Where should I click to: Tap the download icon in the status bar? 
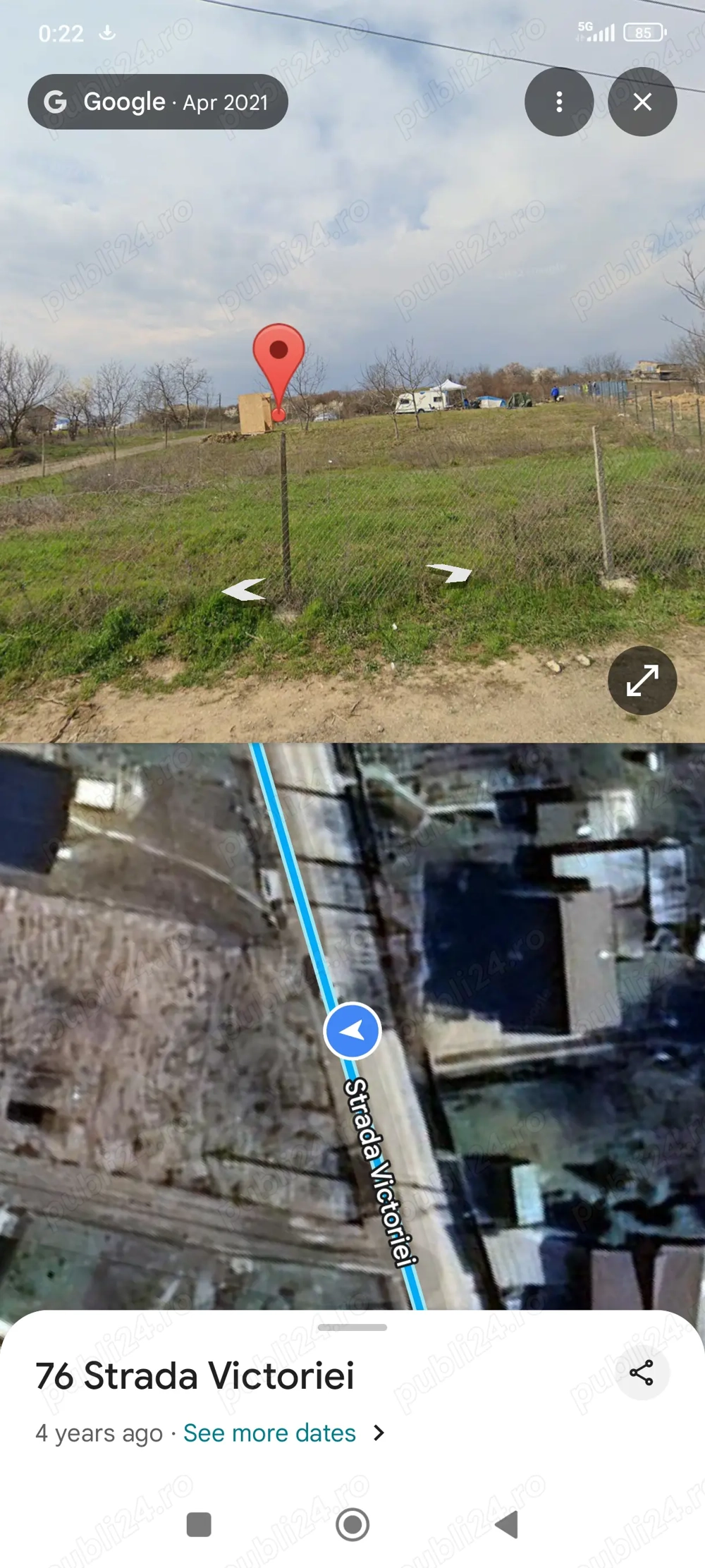107,32
